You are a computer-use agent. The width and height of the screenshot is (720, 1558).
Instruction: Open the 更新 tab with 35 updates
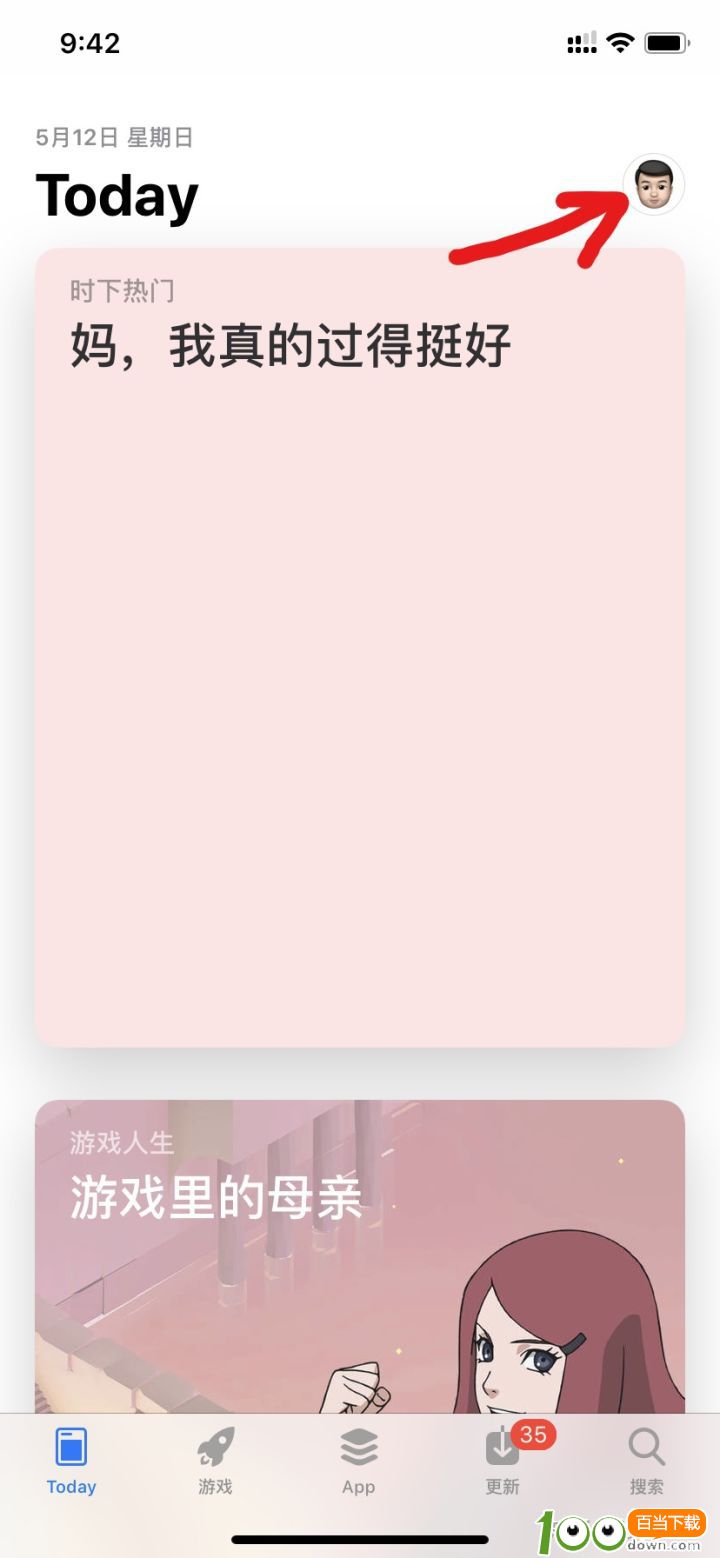click(503, 1460)
